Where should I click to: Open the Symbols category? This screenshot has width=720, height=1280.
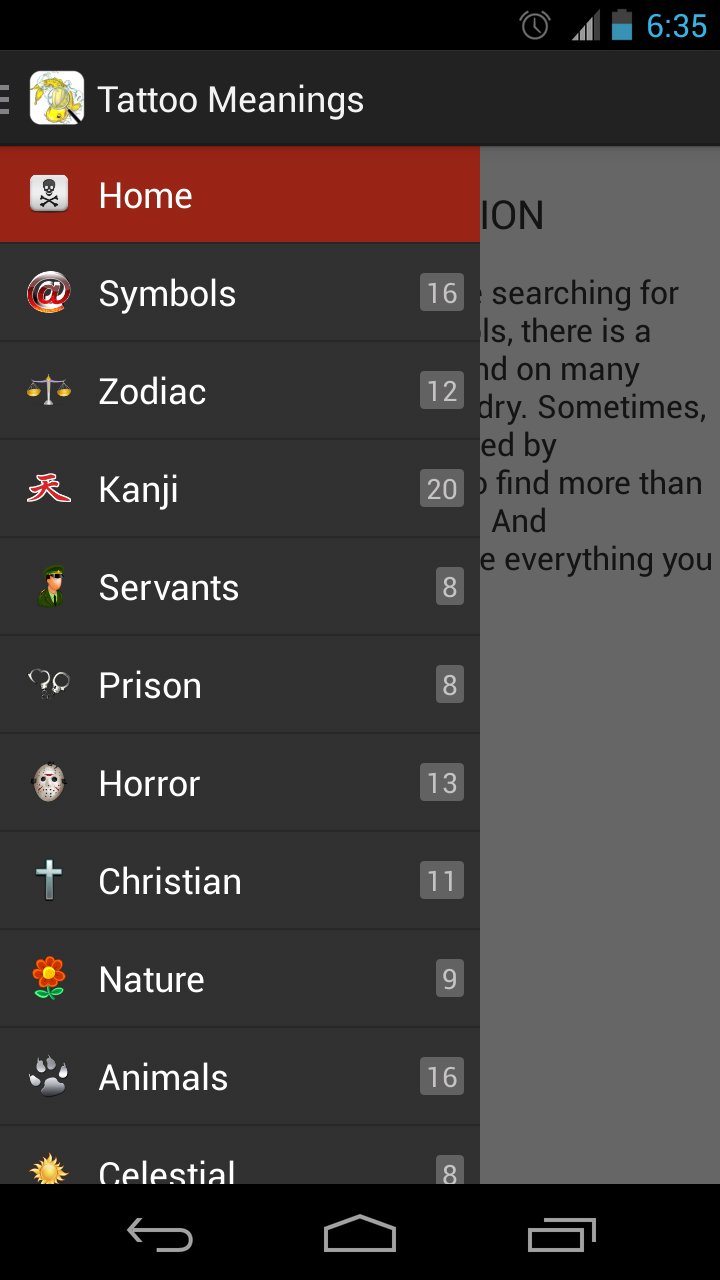pos(240,293)
